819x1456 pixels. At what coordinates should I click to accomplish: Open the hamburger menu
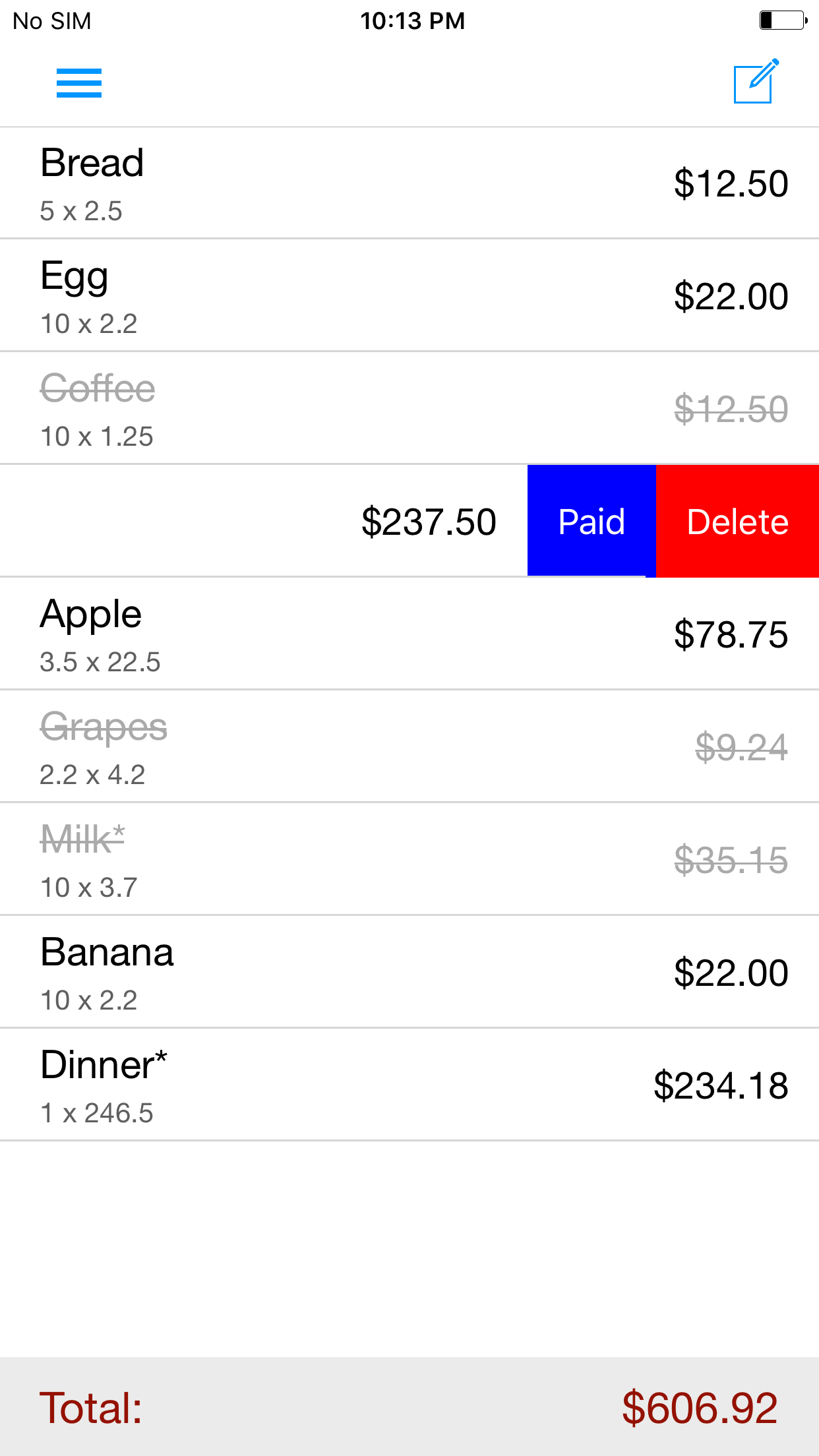point(79,83)
